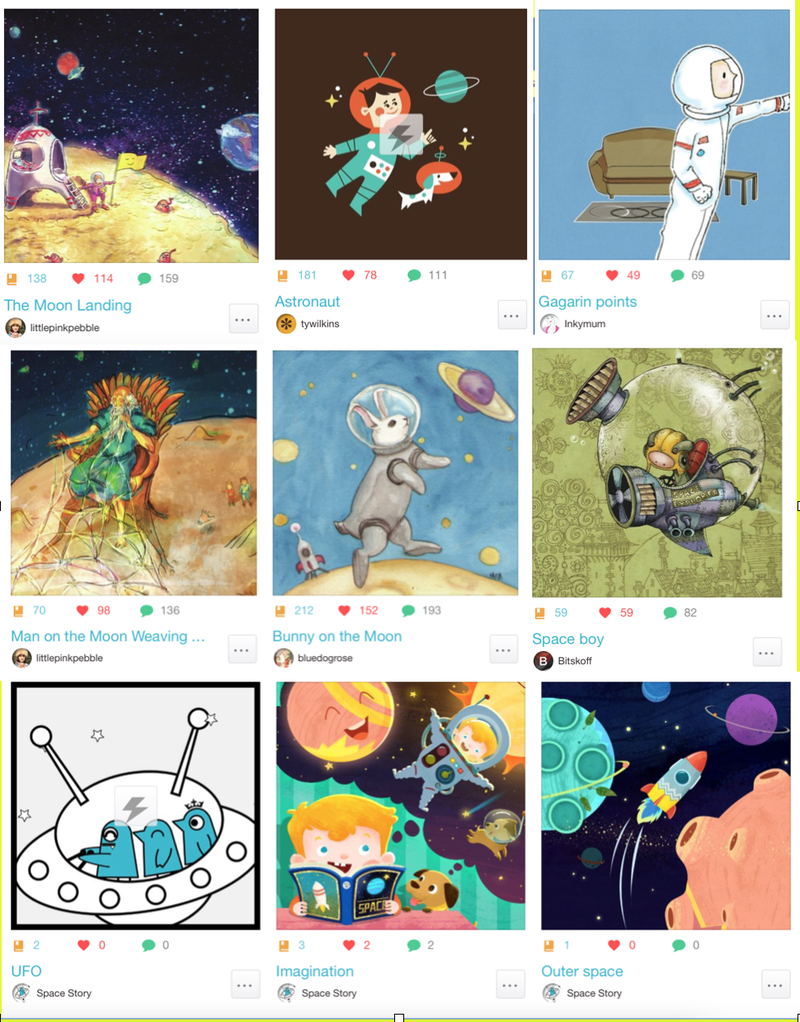Open more options for Outer space
Viewport: 800px width, 1022px height.
pos(776,984)
